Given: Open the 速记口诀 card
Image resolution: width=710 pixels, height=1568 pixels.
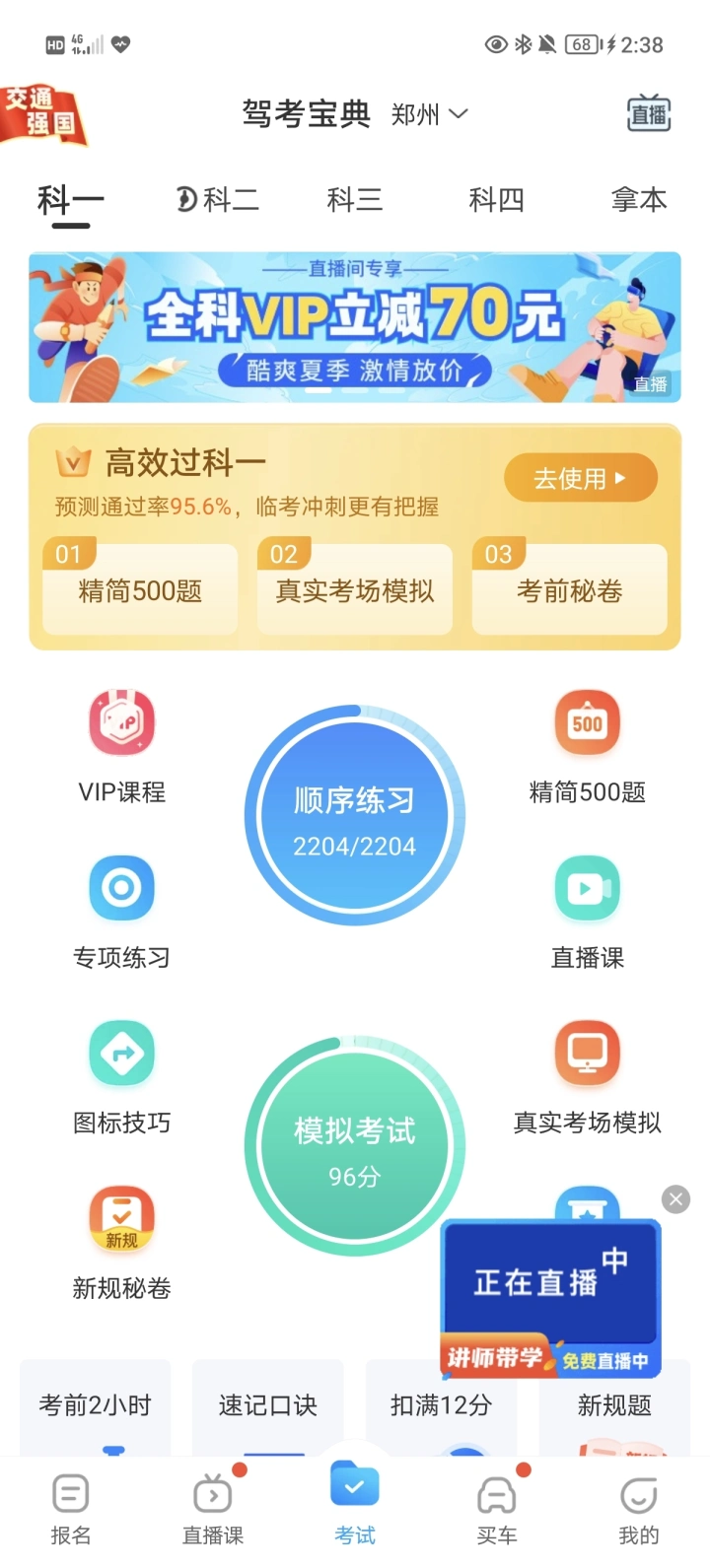Looking at the screenshot, I should click(x=267, y=1405).
